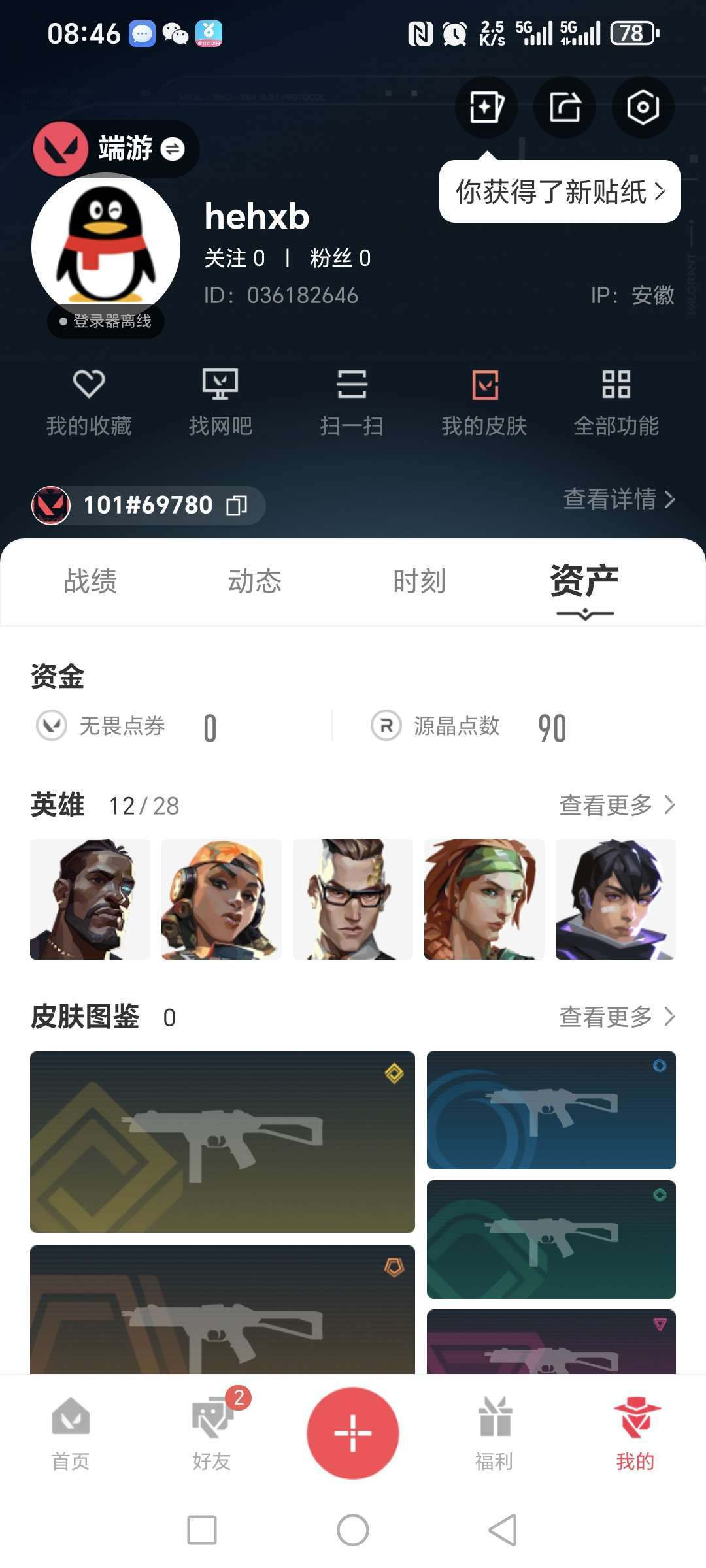Switch to the 战绩 tab

pos(90,582)
